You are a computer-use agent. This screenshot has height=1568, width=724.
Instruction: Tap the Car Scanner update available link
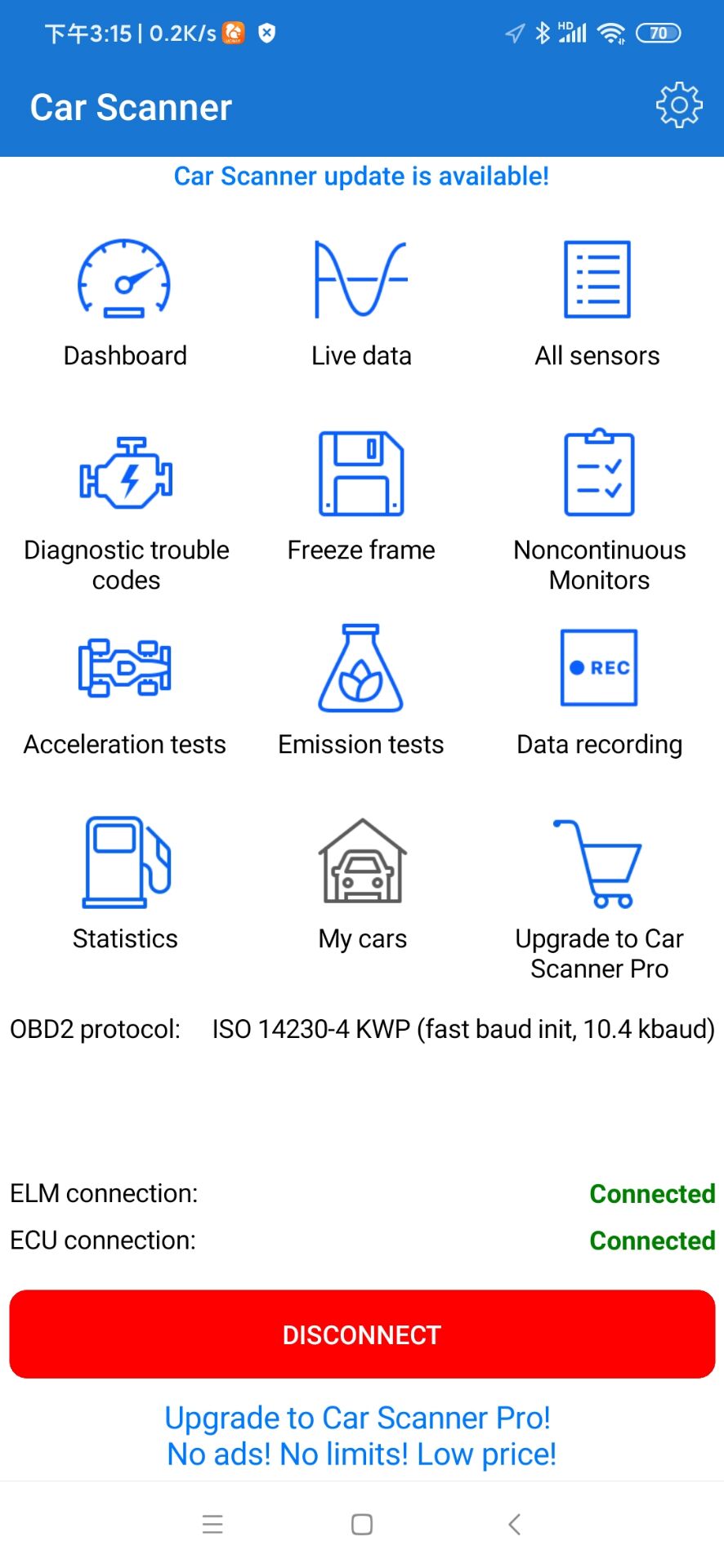[x=361, y=176]
